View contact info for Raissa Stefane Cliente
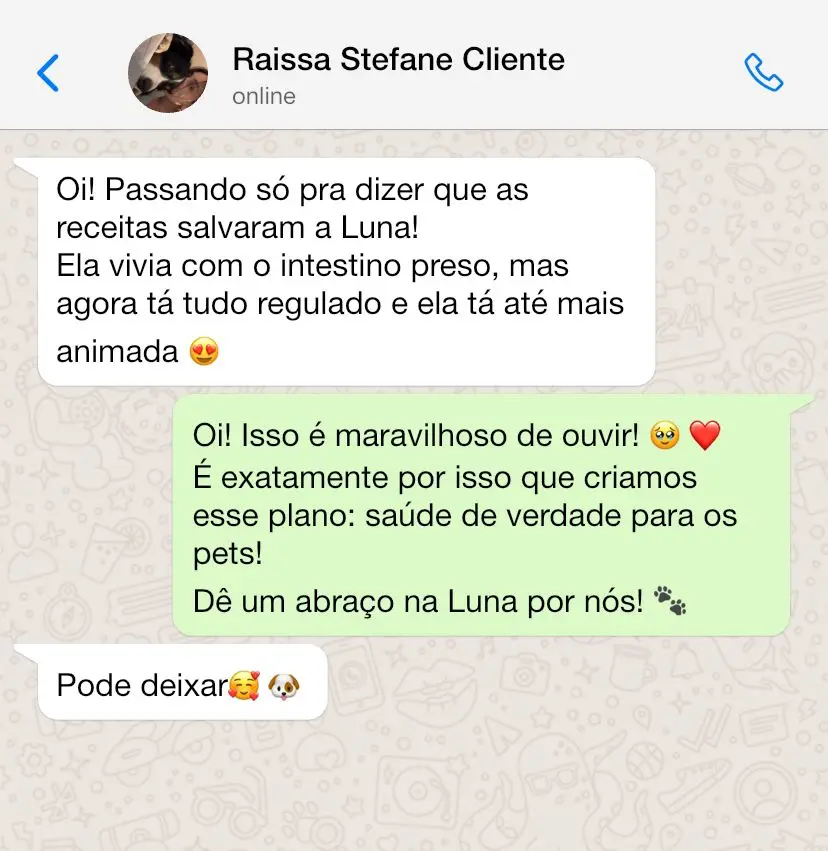This screenshot has height=851, width=828. coord(398,60)
